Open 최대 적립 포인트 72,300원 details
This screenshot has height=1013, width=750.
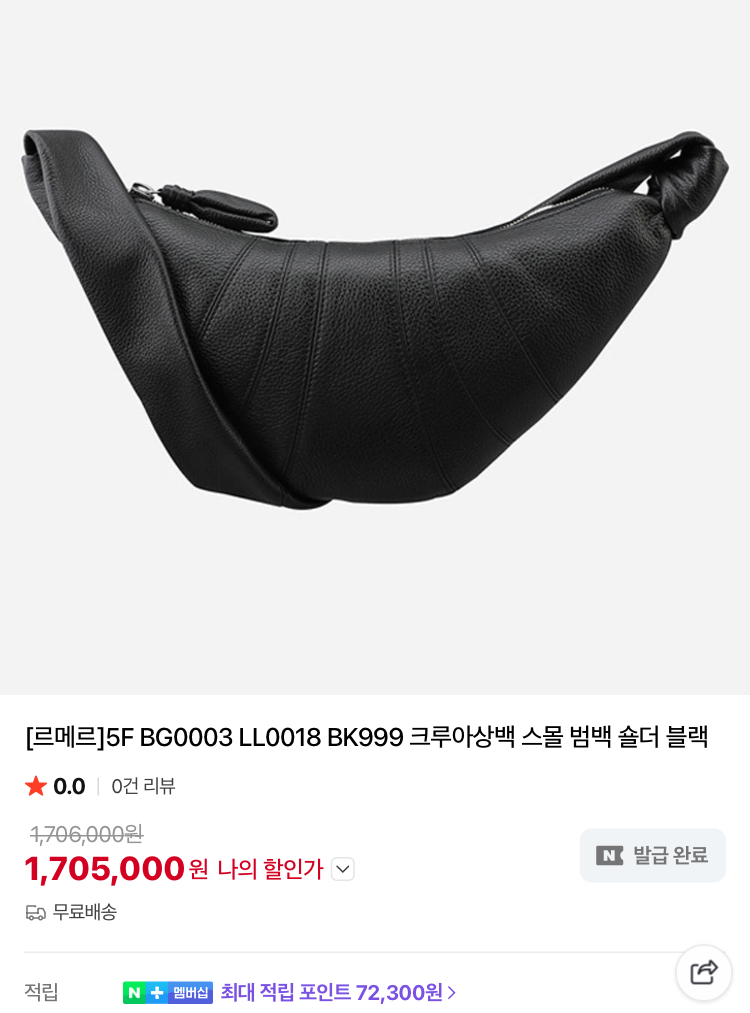coord(338,992)
